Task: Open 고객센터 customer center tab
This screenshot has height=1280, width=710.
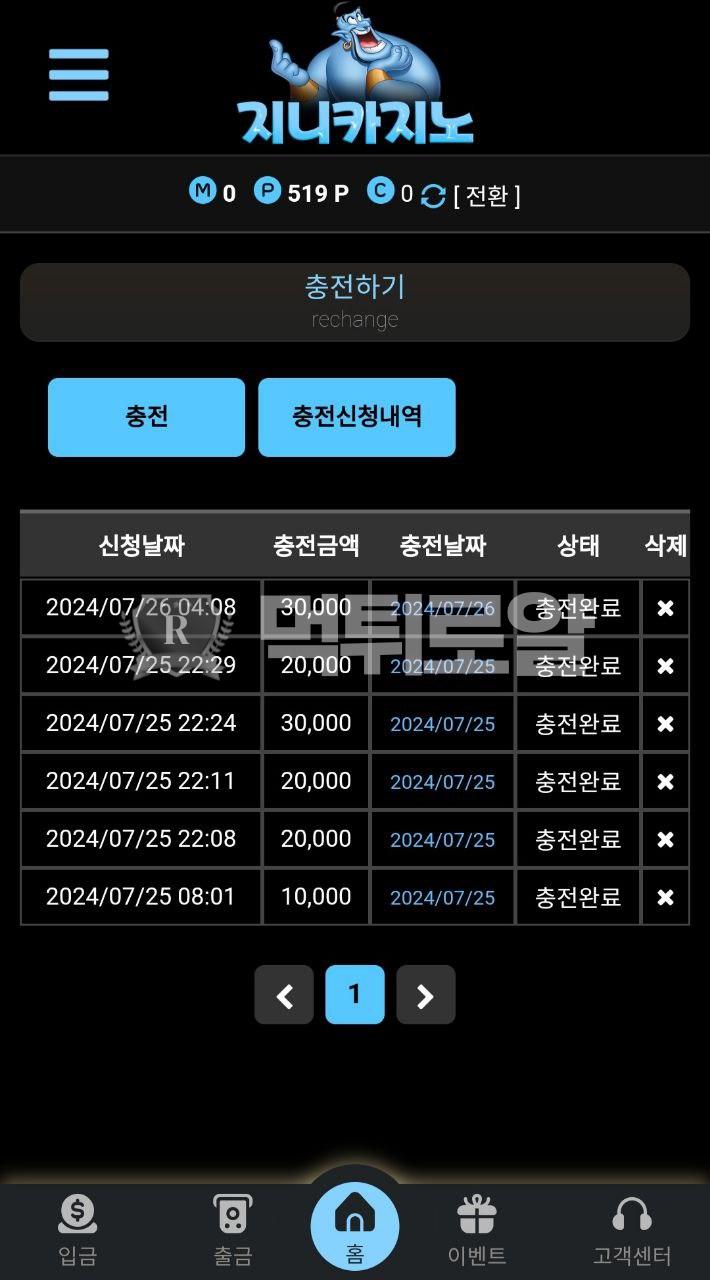Action: pos(631,1230)
